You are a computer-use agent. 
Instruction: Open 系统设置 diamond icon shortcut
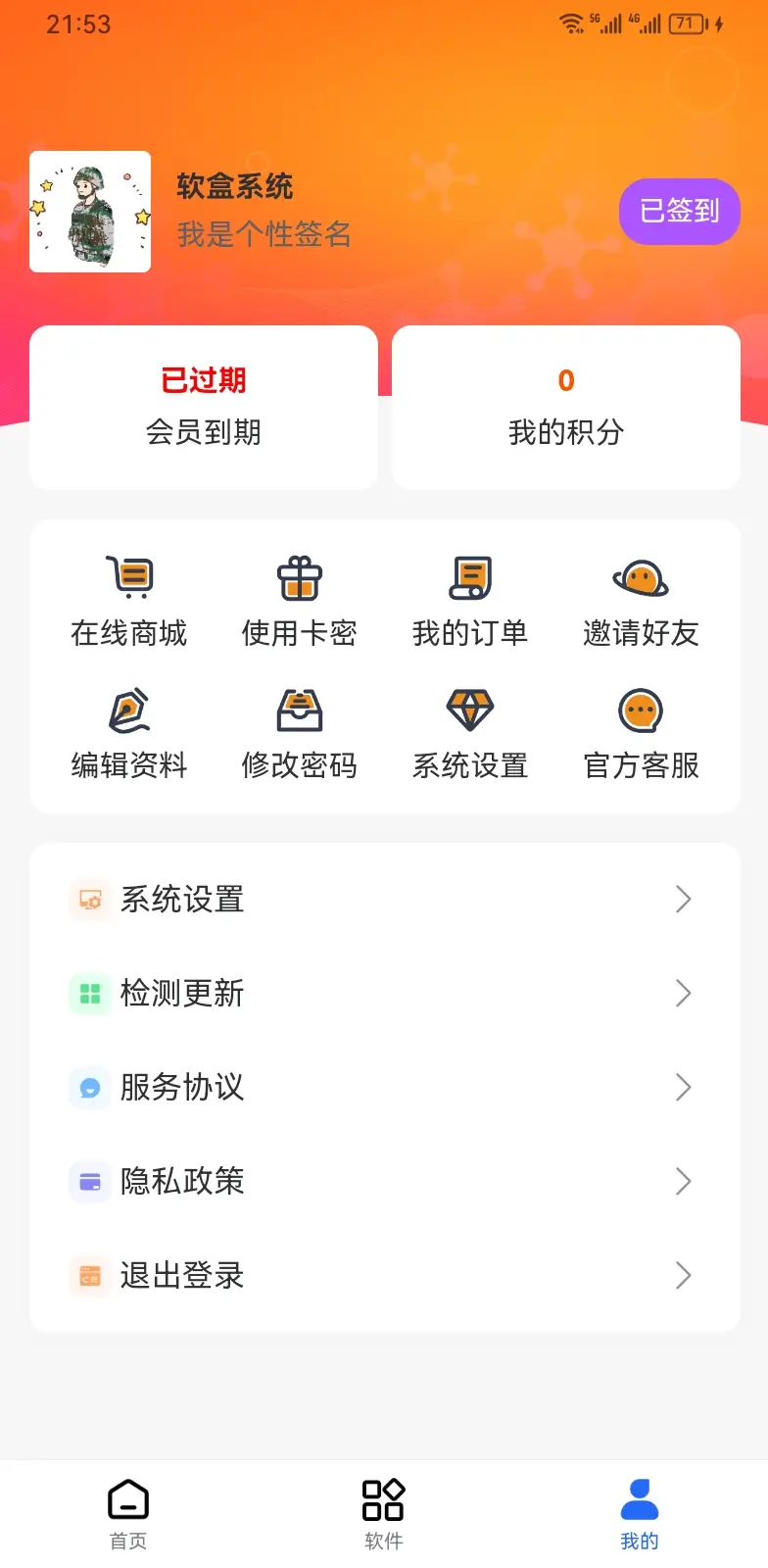[470, 733]
